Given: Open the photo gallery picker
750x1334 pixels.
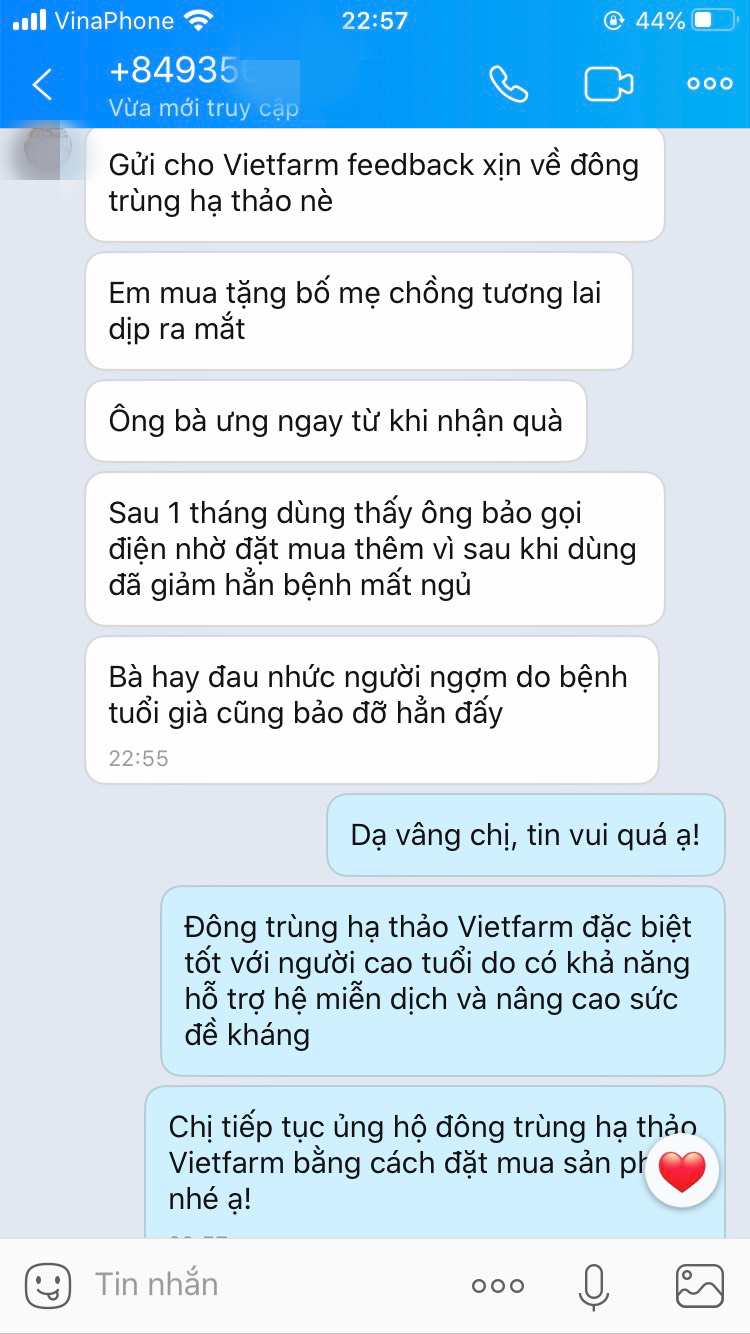Looking at the screenshot, I should click(699, 1286).
